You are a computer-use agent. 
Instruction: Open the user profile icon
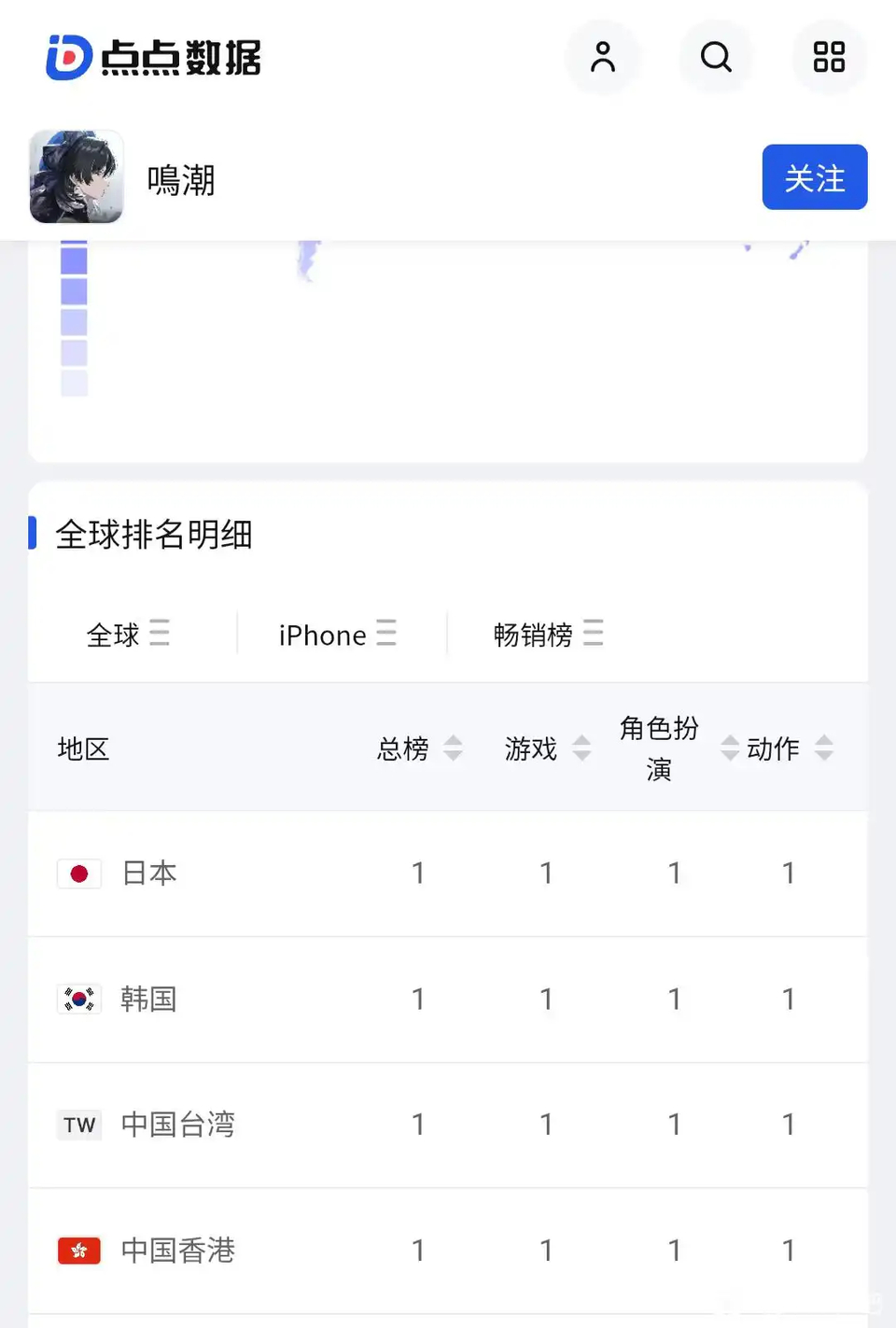[603, 57]
